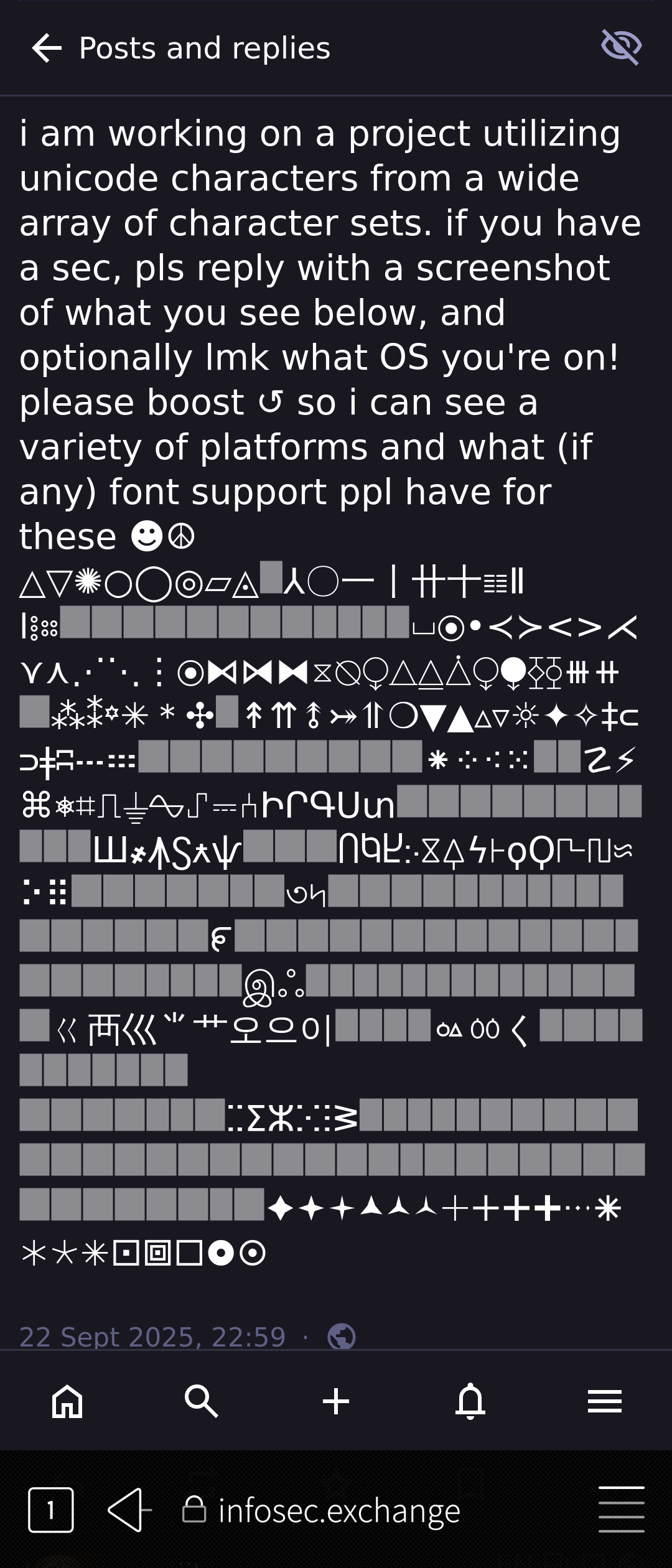This screenshot has width=672, height=1568.
Task: Compose a new post with plus button
Action: 336,1401
